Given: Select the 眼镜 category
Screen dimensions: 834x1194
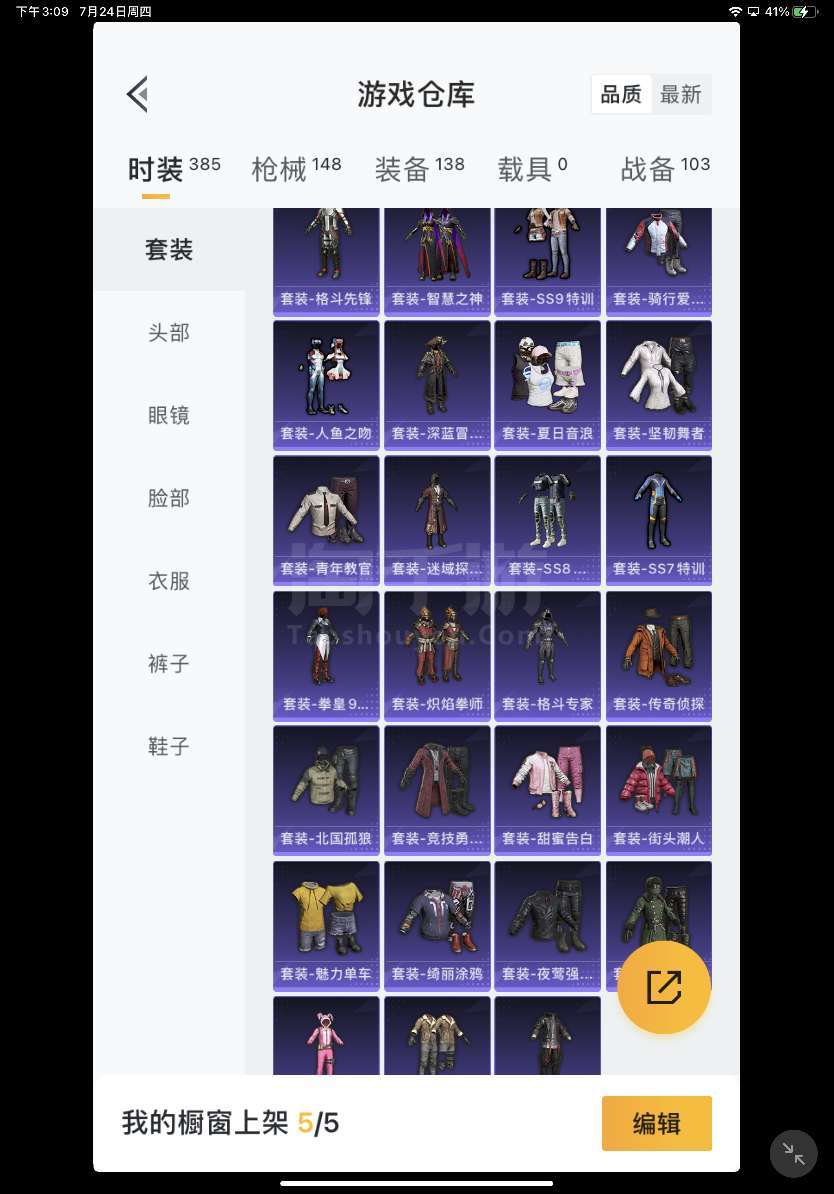Looking at the screenshot, I should click(x=168, y=415).
